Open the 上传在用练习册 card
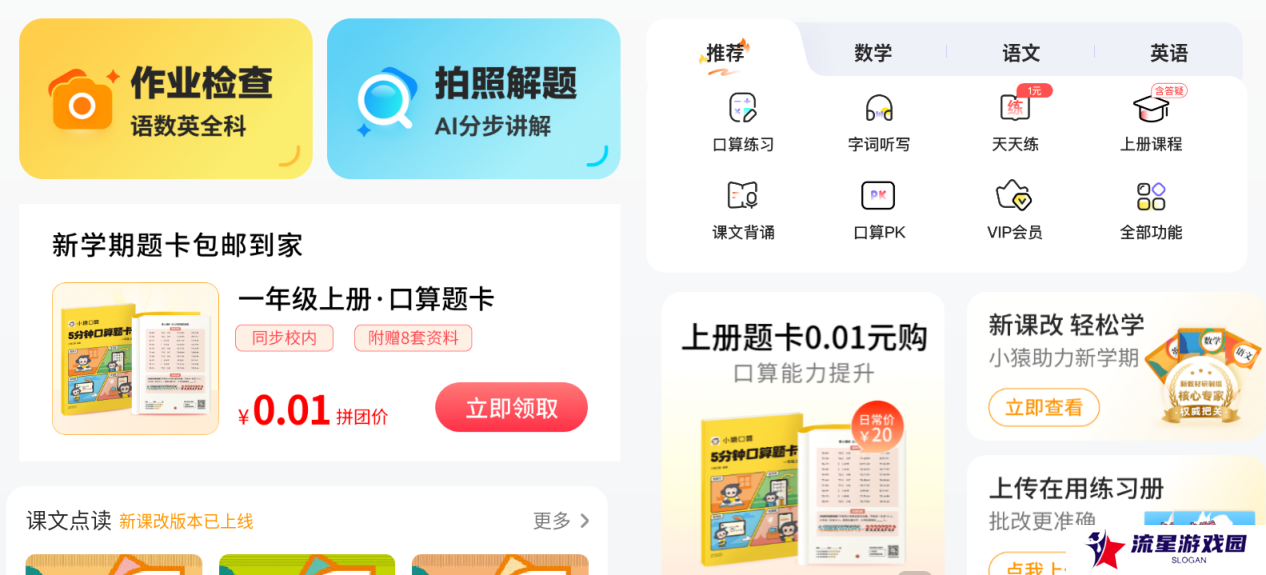 tap(1075, 500)
